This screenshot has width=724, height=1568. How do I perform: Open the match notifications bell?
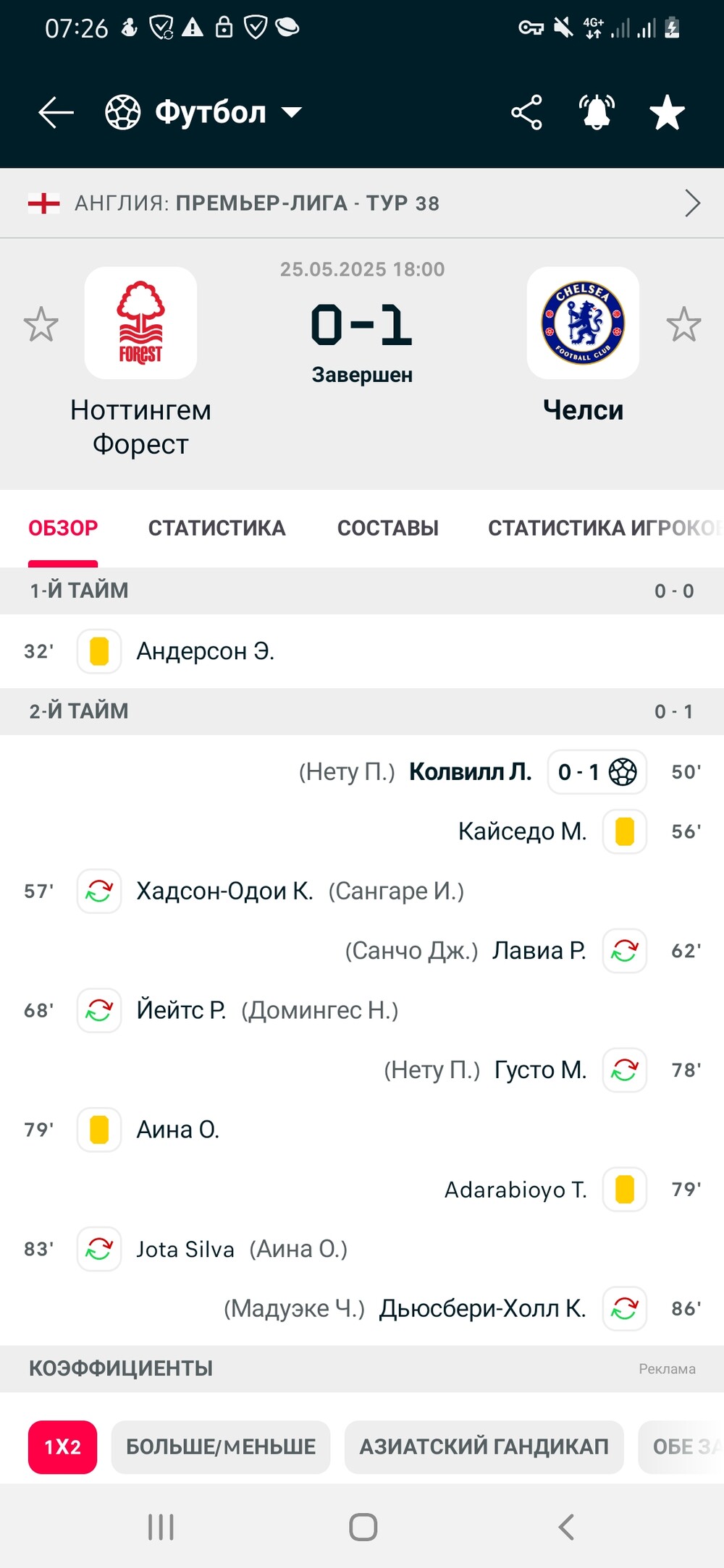tap(597, 112)
